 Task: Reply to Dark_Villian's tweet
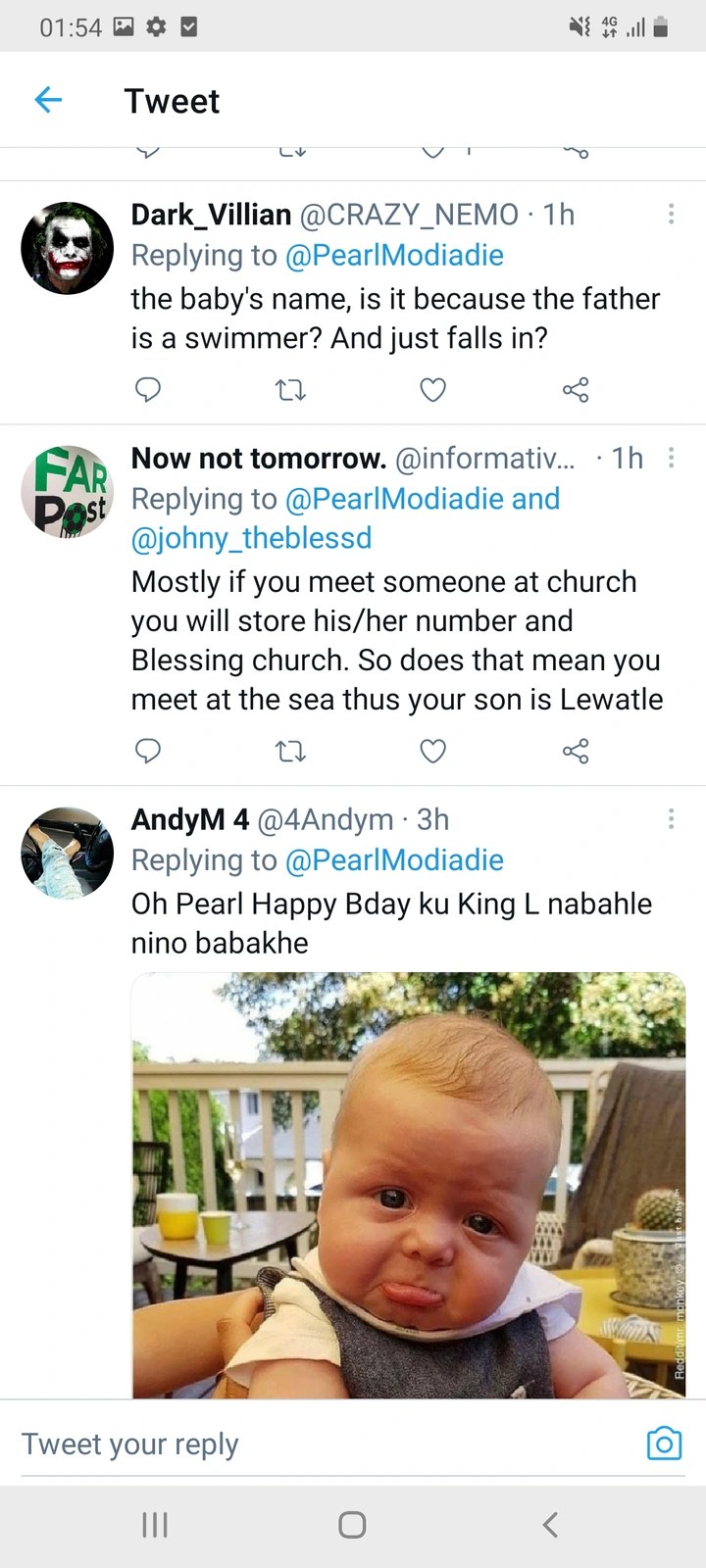point(147,390)
